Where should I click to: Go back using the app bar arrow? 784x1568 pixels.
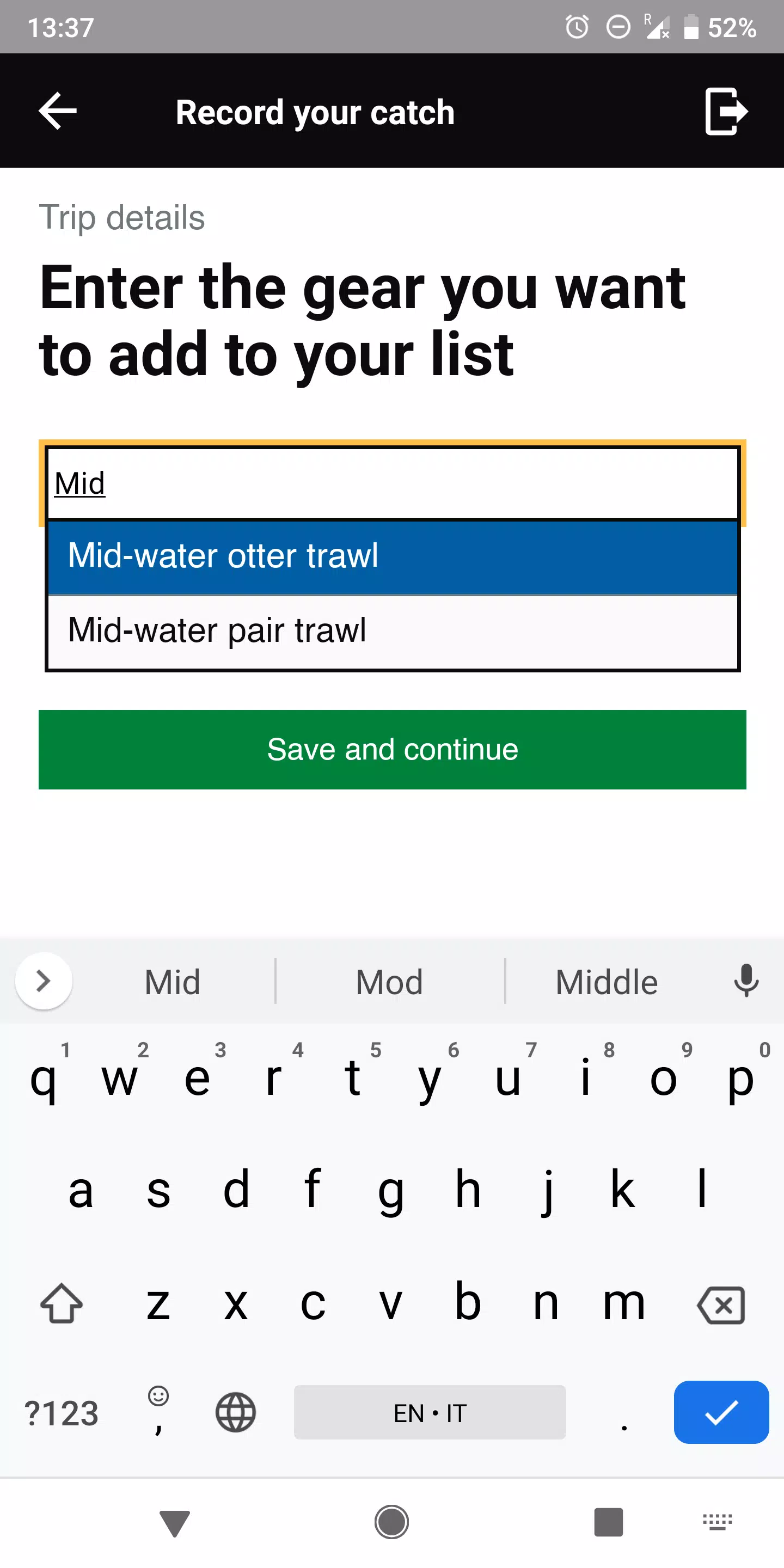57,111
